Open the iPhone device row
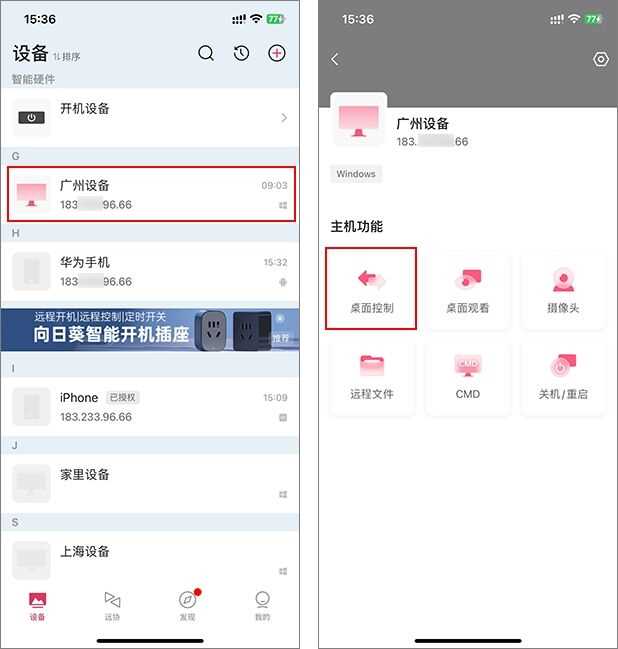Image resolution: width=618 pixels, height=649 pixels. (150, 406)
